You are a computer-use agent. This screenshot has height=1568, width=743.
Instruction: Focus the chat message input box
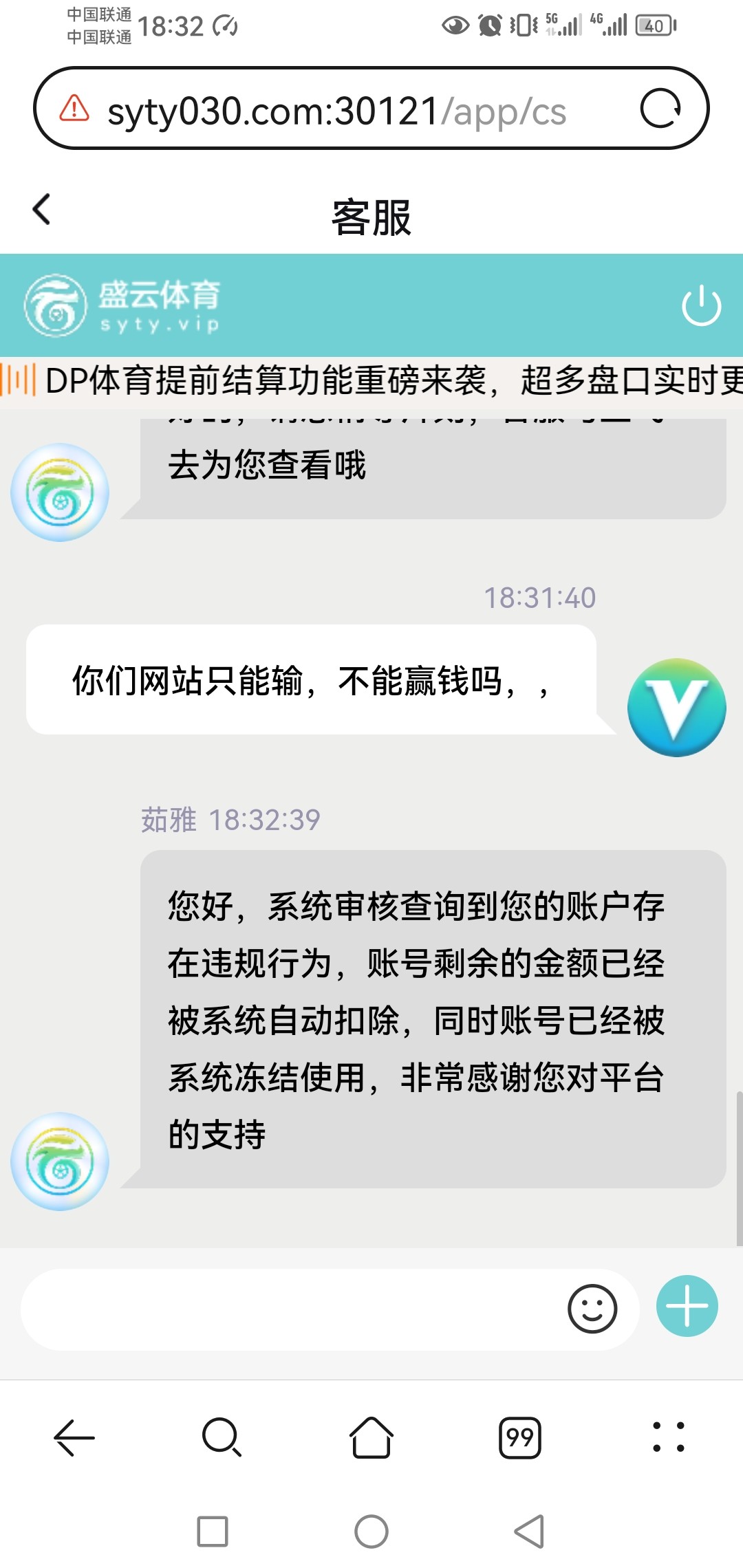(x=289, y=1309)
